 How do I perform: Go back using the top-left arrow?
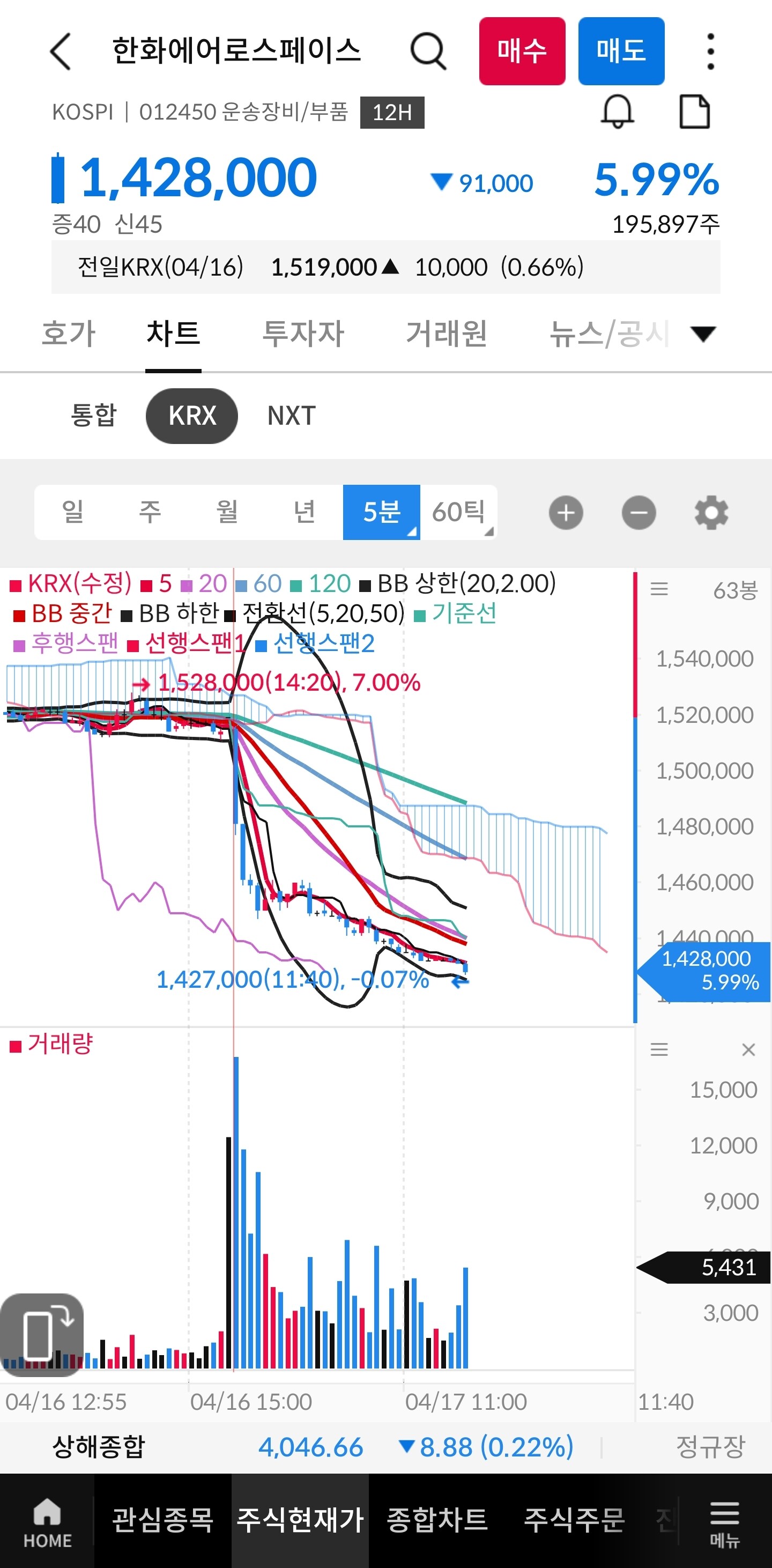(61, 51)
